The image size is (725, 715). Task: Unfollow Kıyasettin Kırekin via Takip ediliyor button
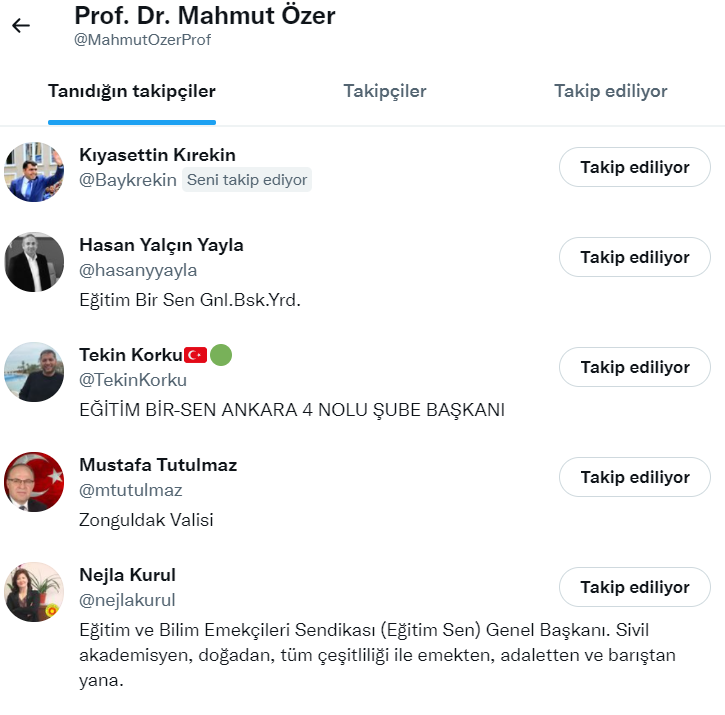pyautogui.click(x=634, y=167)
